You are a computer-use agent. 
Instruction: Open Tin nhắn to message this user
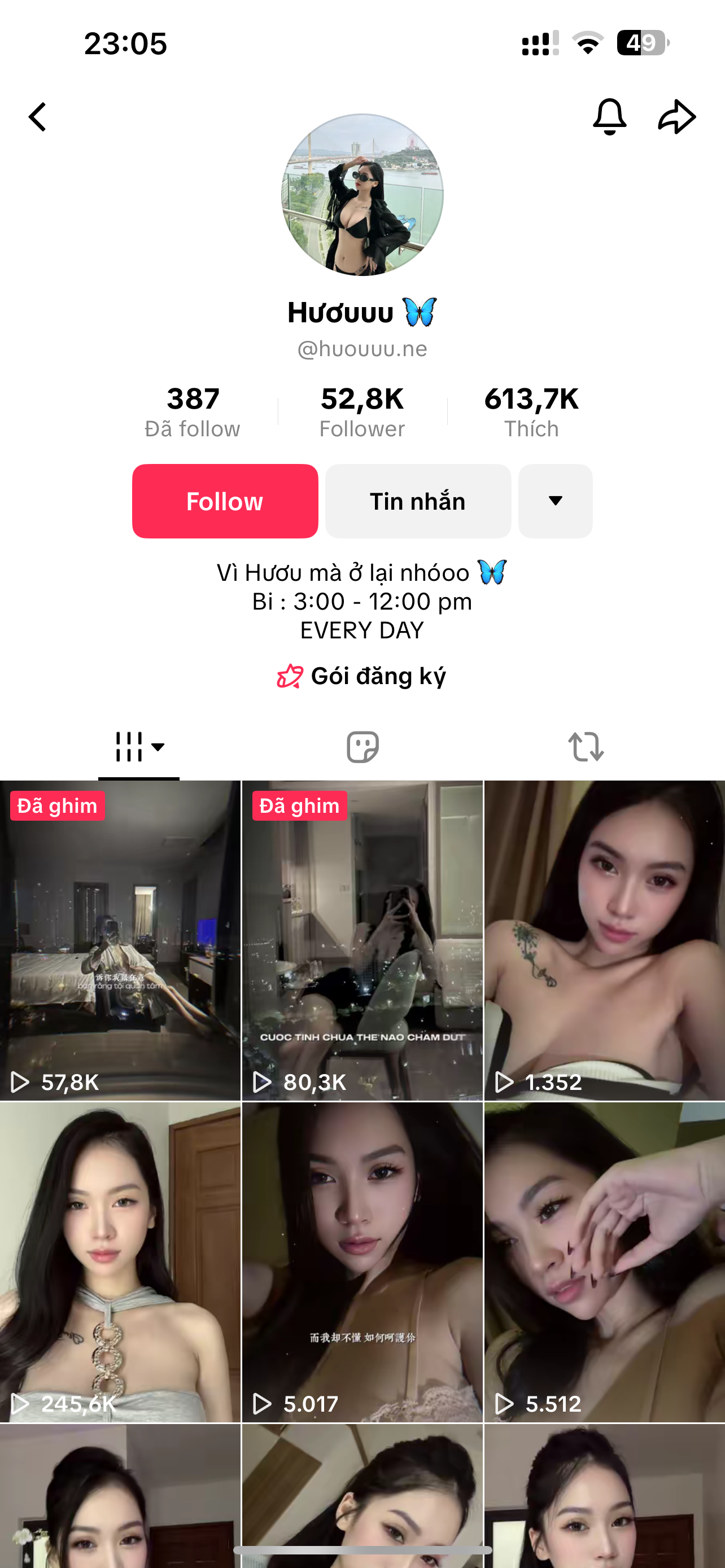pyautogui.click(x=418, y=501)
